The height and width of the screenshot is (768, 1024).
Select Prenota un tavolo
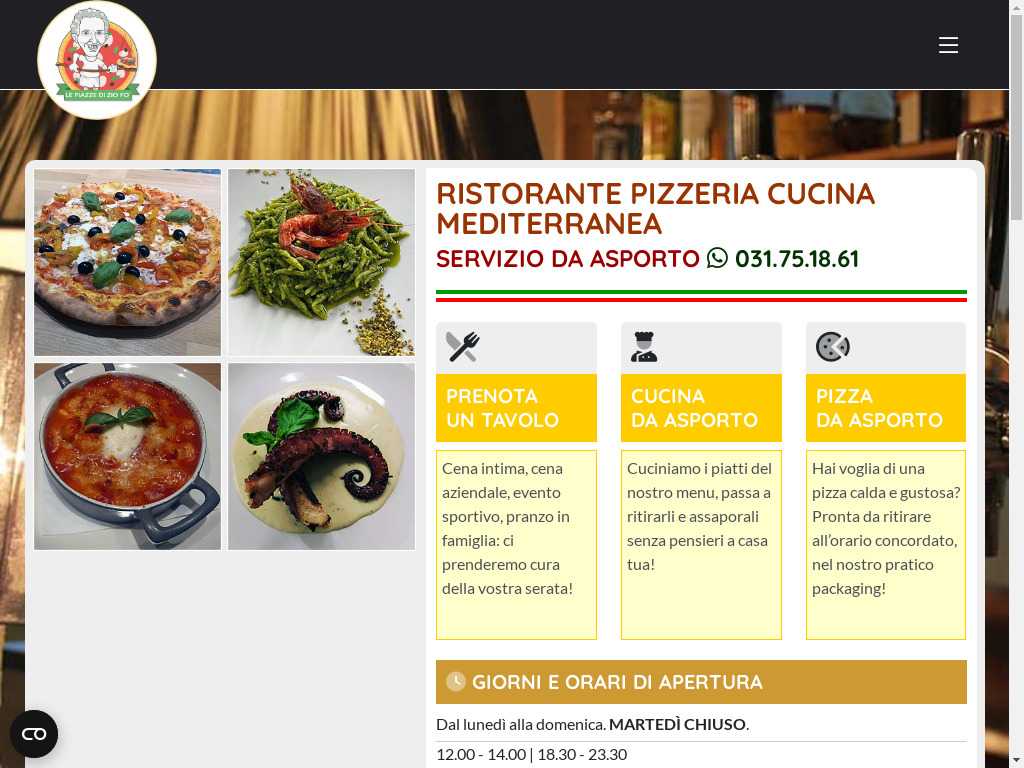(x=516, y=408)
